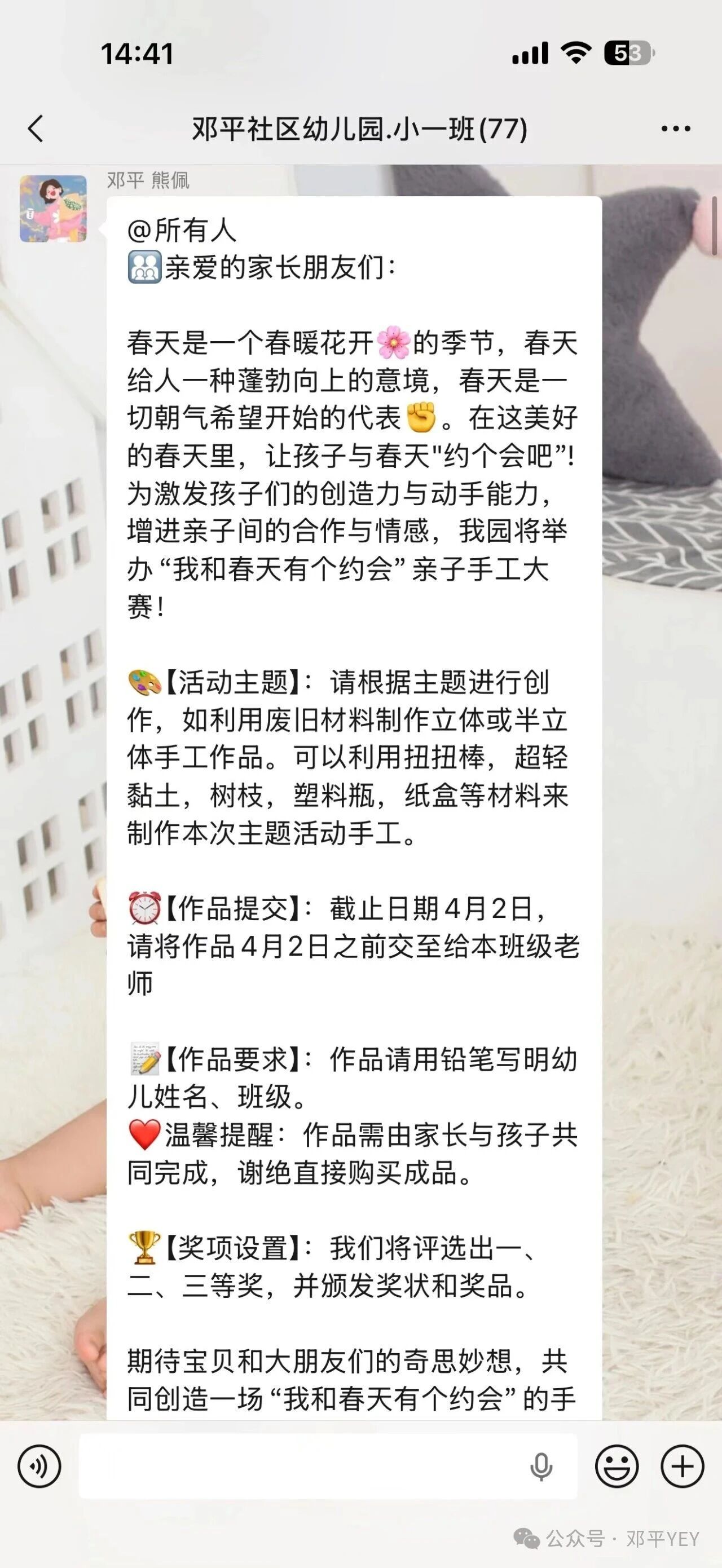The height and width of the screenshot is (1568, 722).
Task: Go back from the 小一班 group chat
Action: [x=36, y=129]
